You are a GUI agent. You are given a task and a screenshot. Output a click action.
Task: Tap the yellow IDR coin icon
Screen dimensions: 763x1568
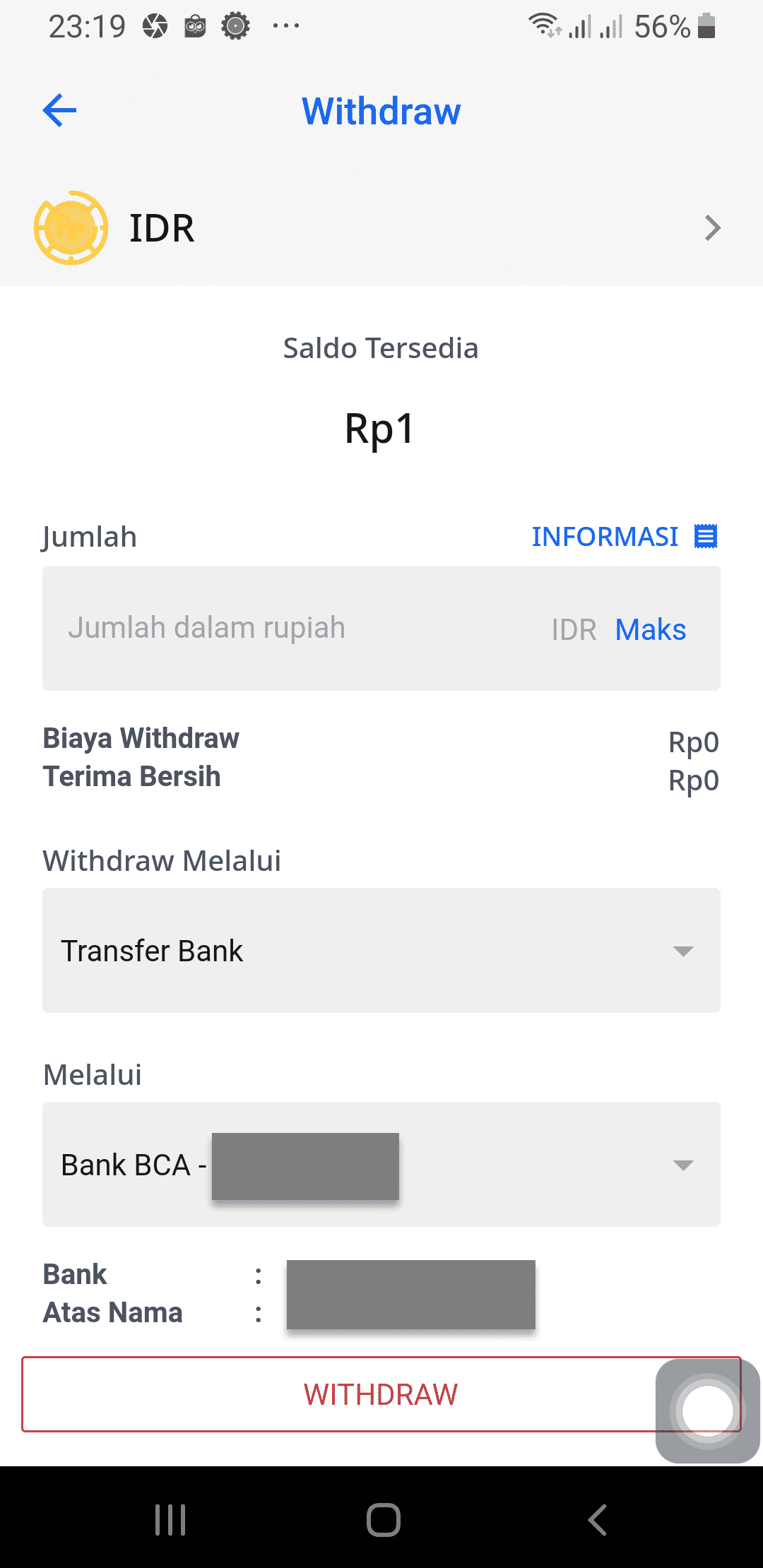point(71,227)
